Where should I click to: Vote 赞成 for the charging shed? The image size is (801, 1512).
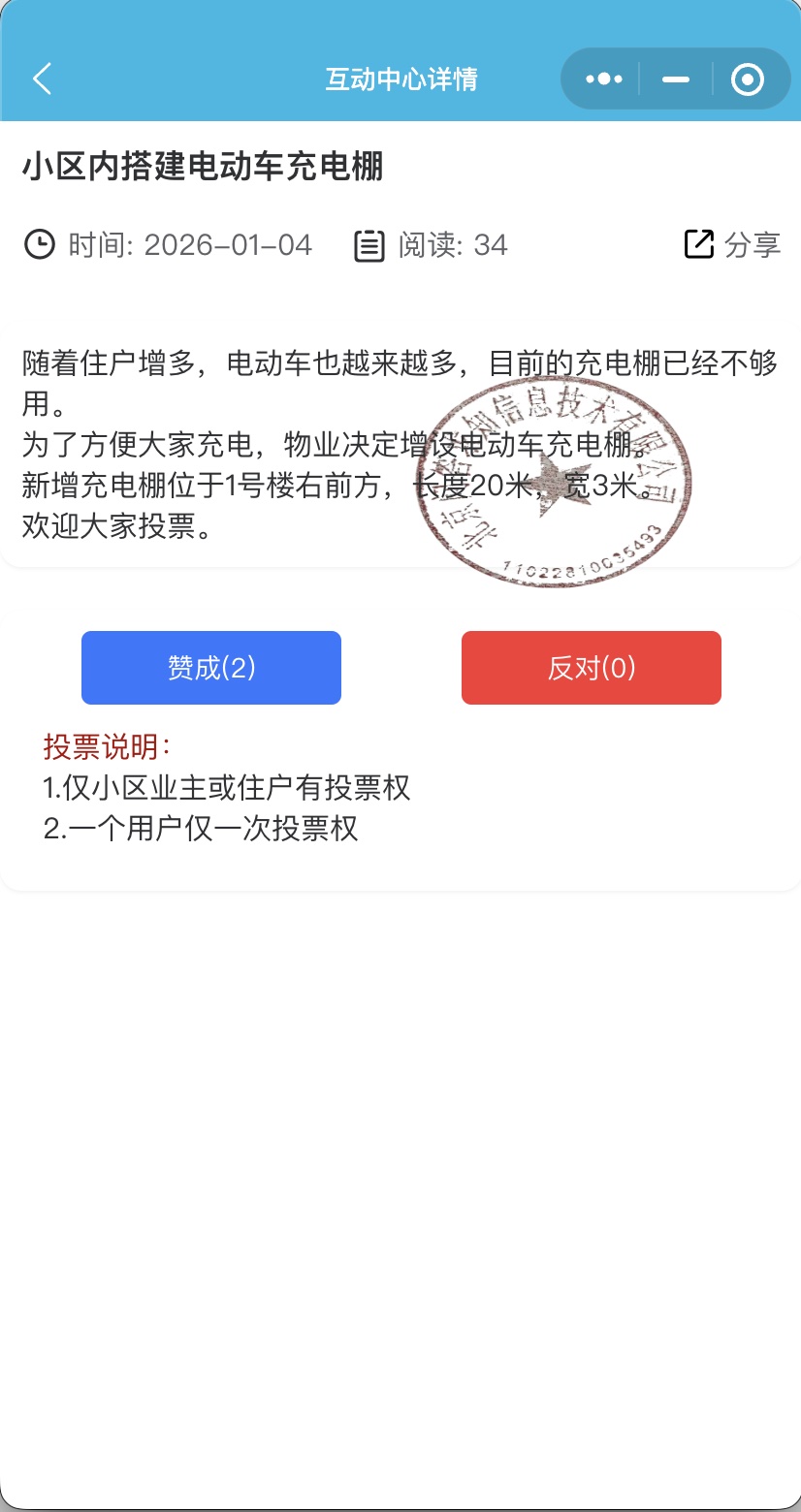tap(211, 668)
